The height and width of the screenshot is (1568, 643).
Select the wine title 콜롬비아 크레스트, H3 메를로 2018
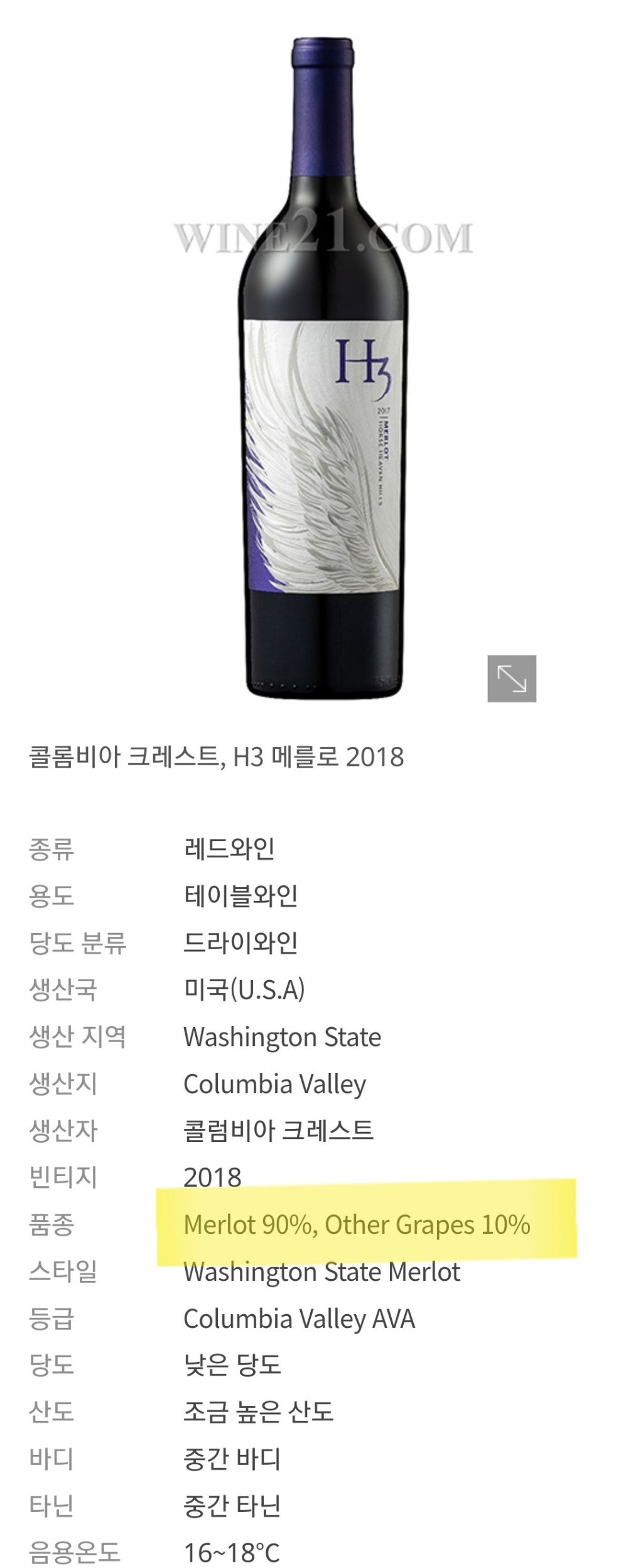pos(217,758)
